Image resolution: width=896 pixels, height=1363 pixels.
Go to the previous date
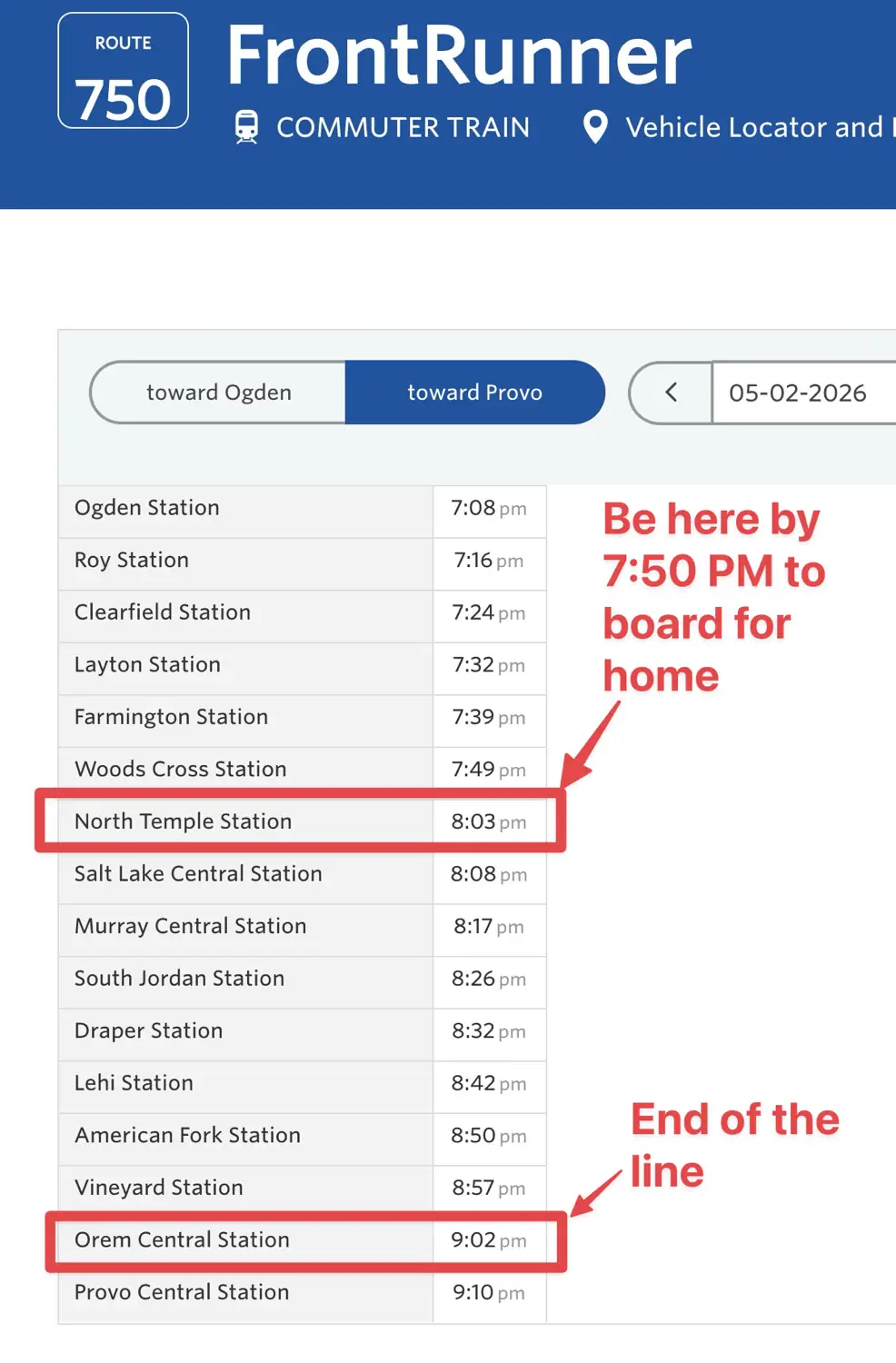(671, 393)
